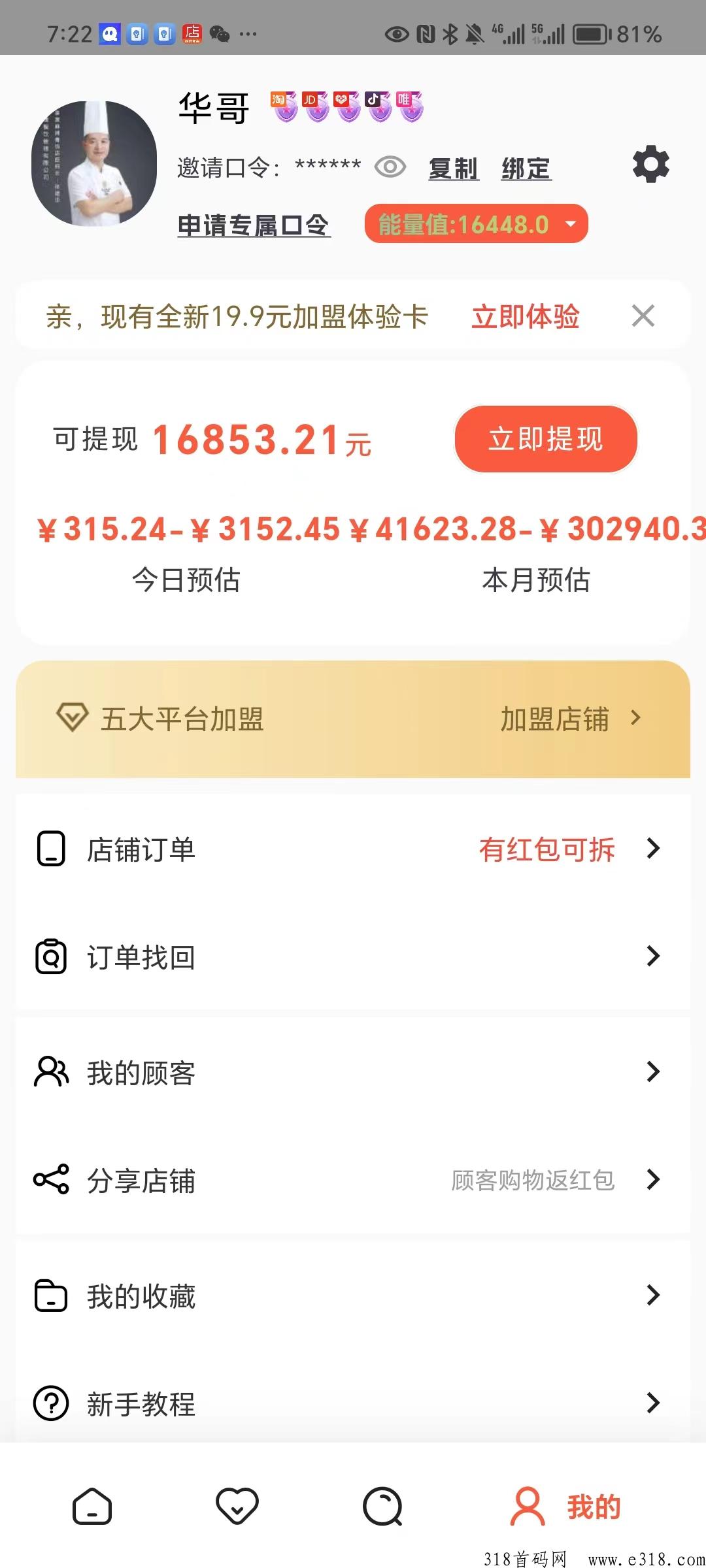
Task: Switch to the search tab
Action: [x=382, y=1507]
